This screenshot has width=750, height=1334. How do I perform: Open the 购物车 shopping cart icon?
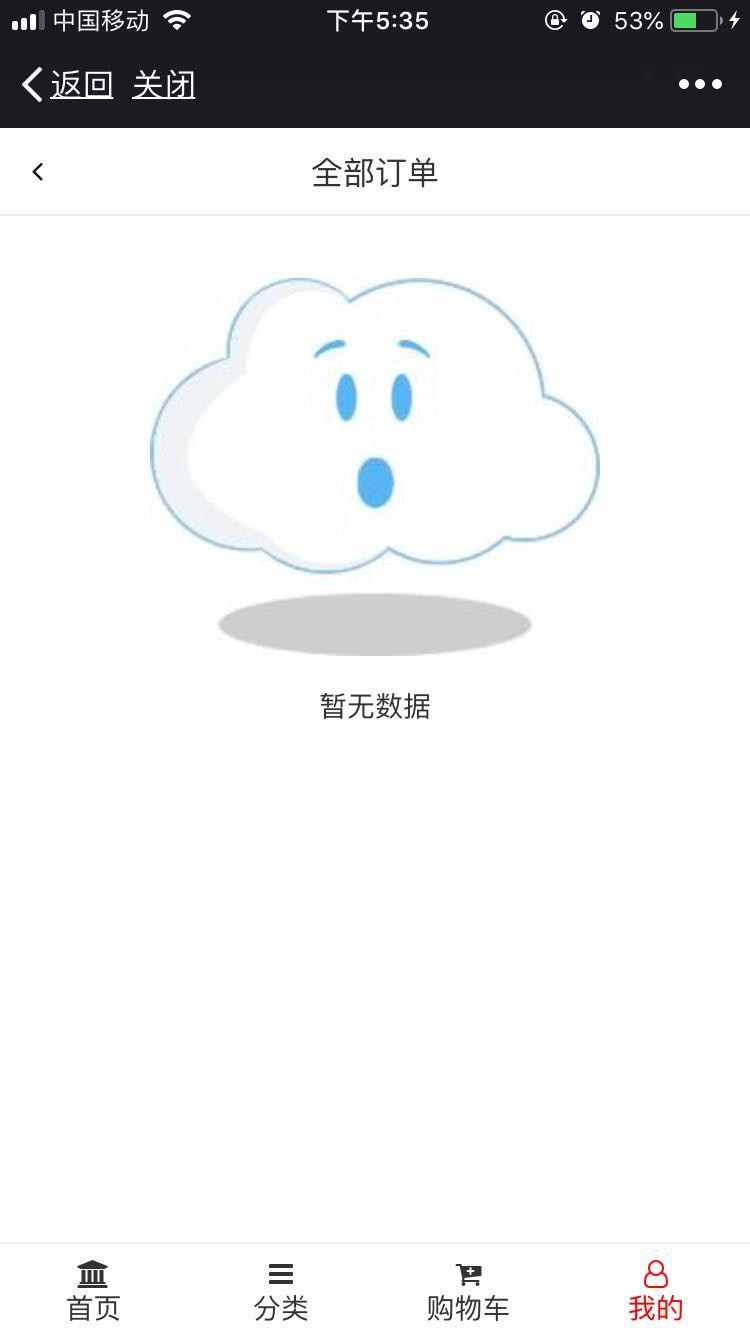coord(468,1274)
